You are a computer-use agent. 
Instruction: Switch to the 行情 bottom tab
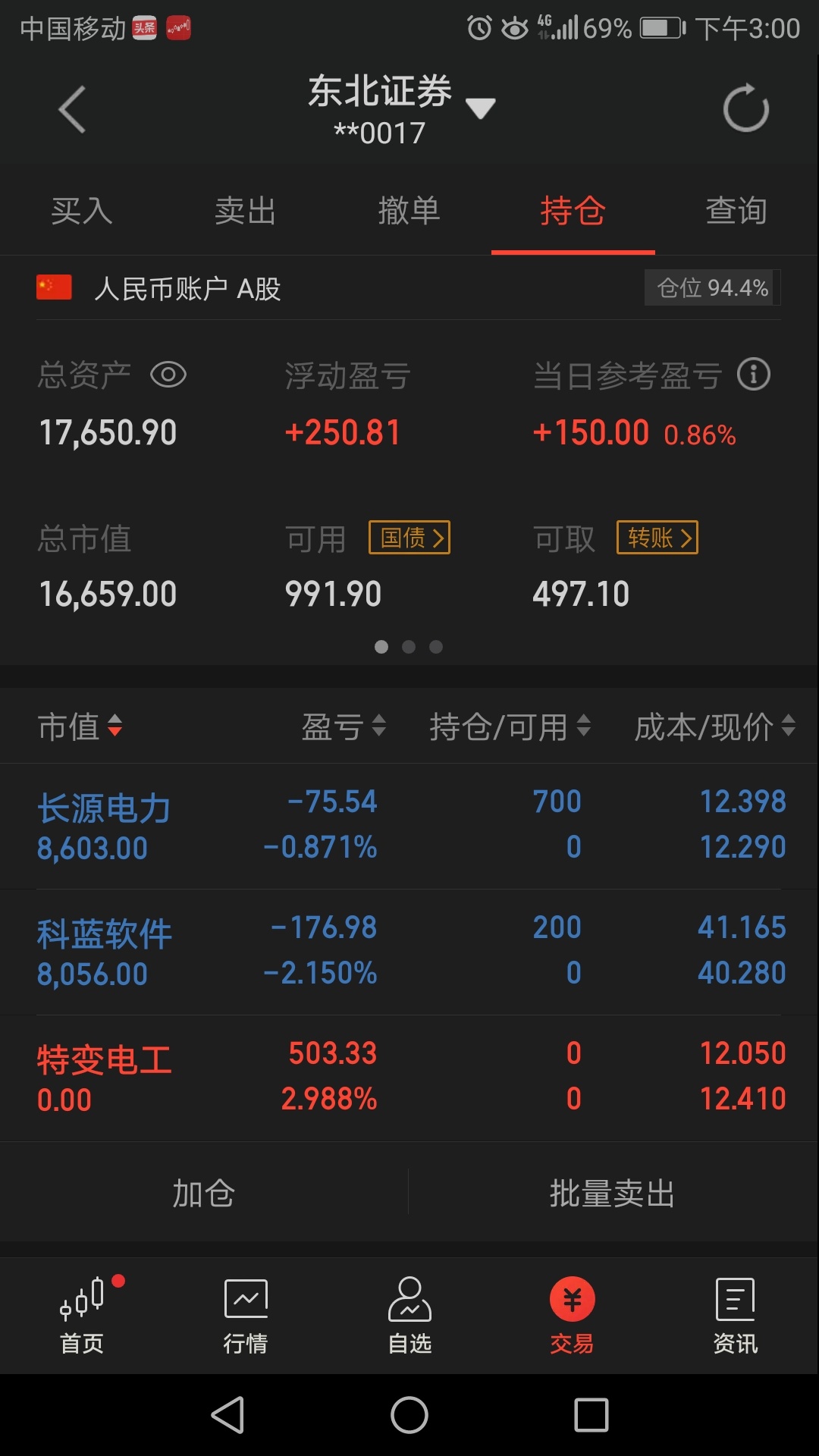[246, 1316]
